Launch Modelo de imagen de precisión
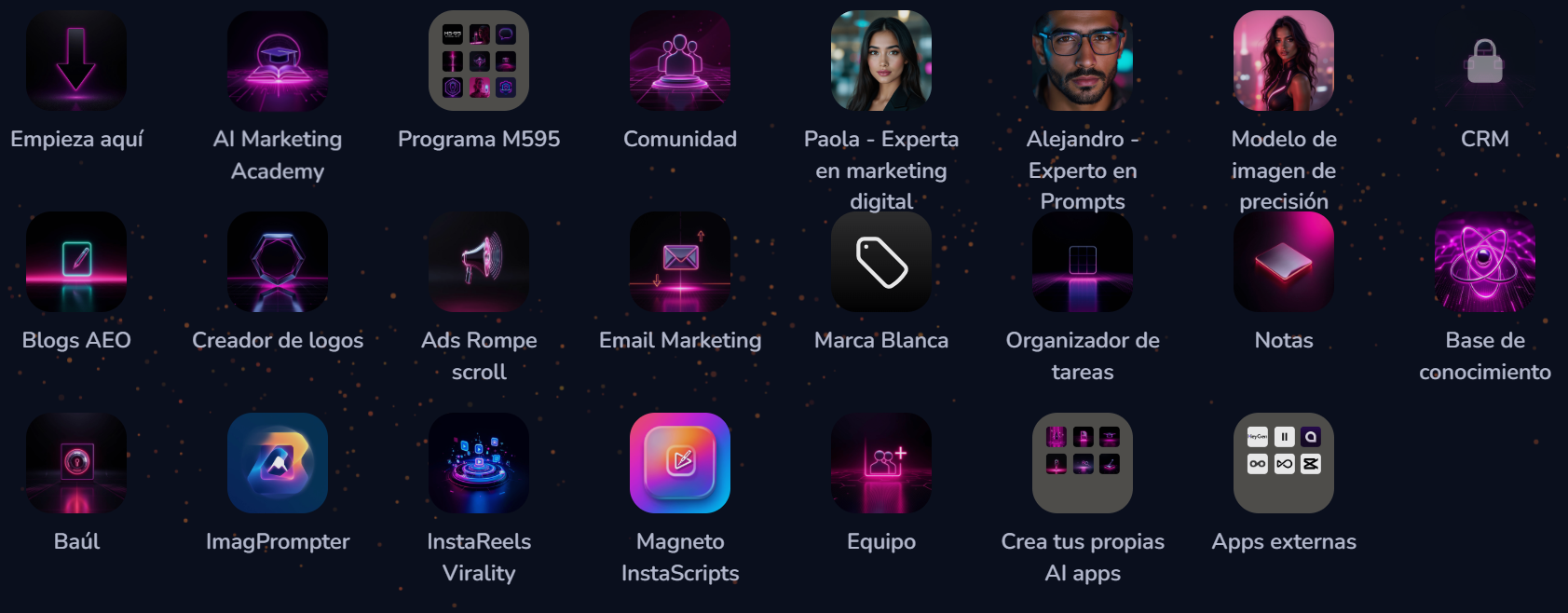This screenshot has height=613, width=1568. (x=1284, y=61)
